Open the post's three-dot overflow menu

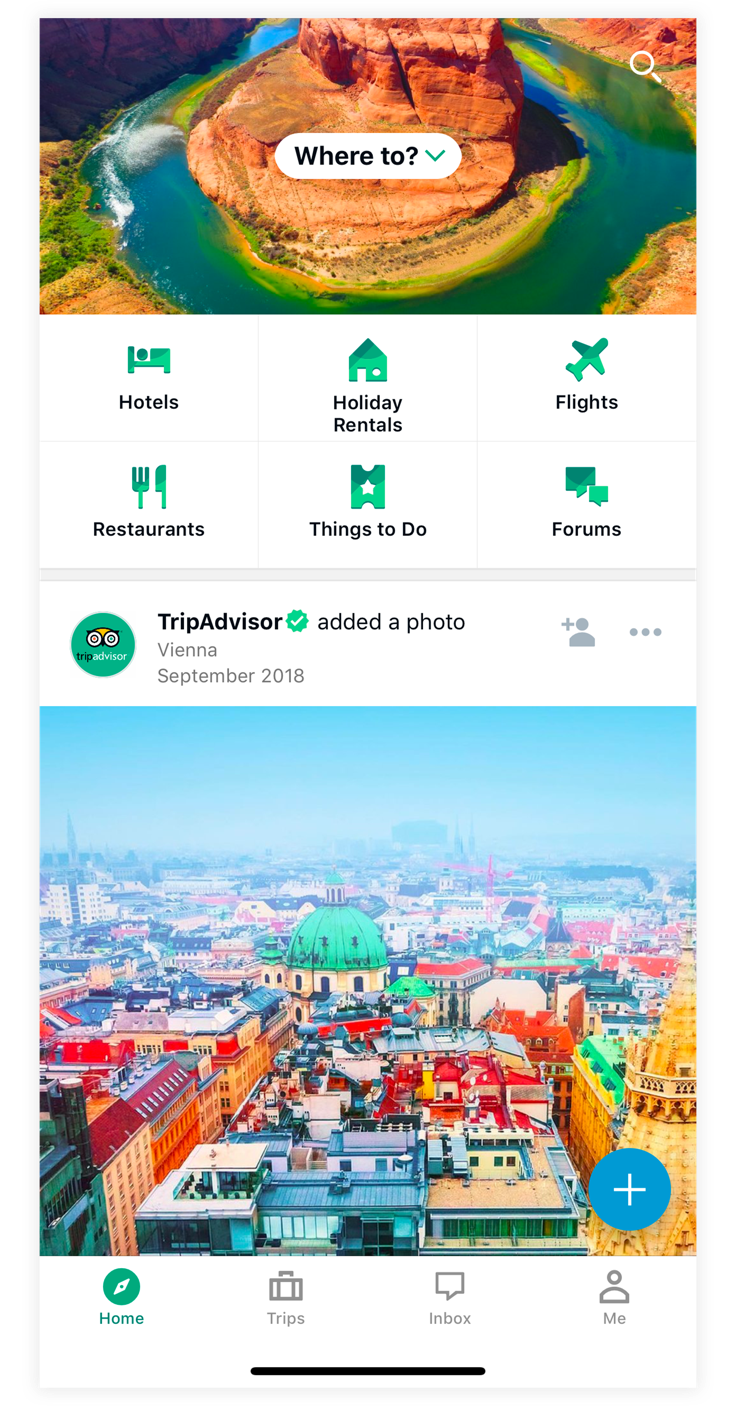click(x=645, y=632)
